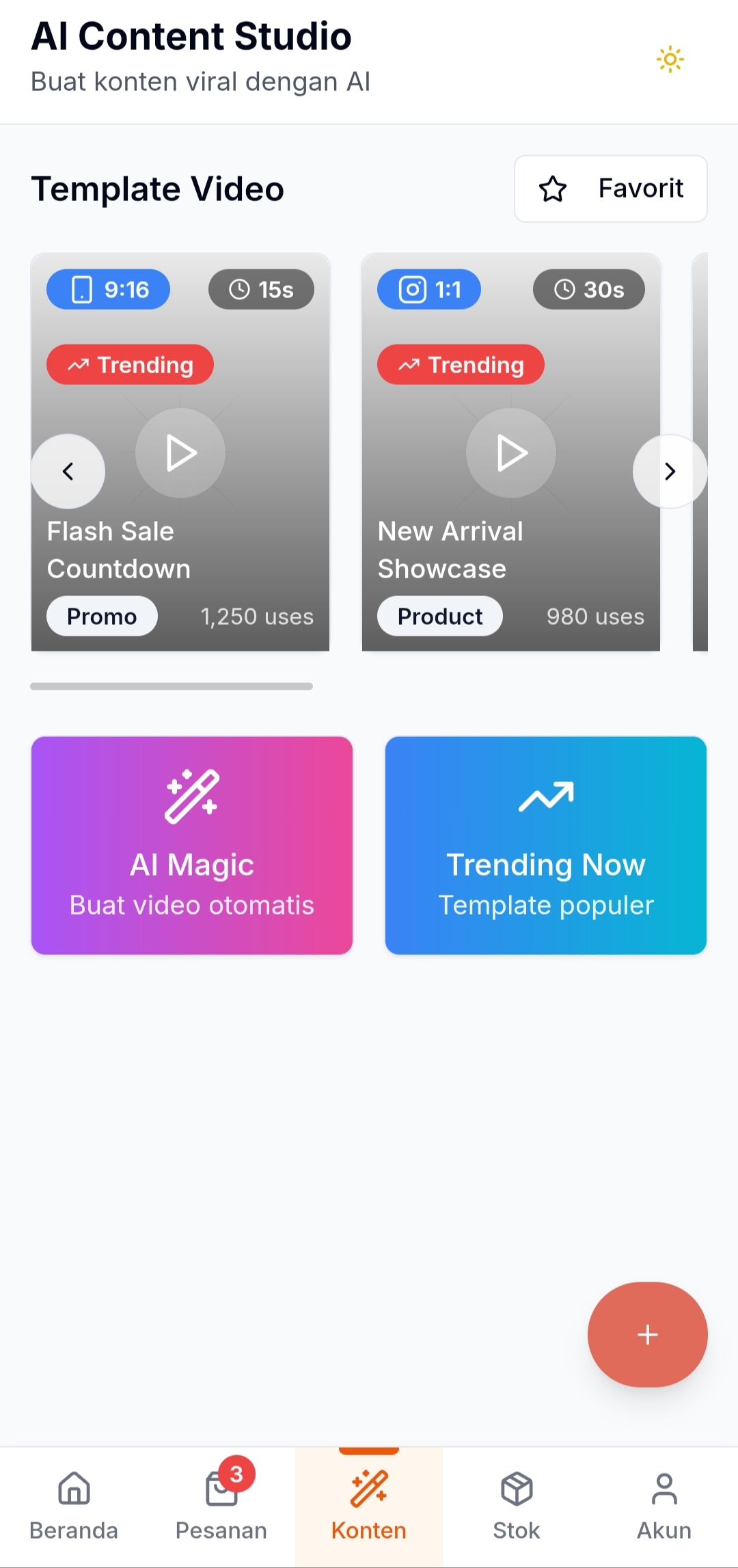Play the Flash Sale Countdown preview
Viewport: 738px width, 1568px height.
180,452
